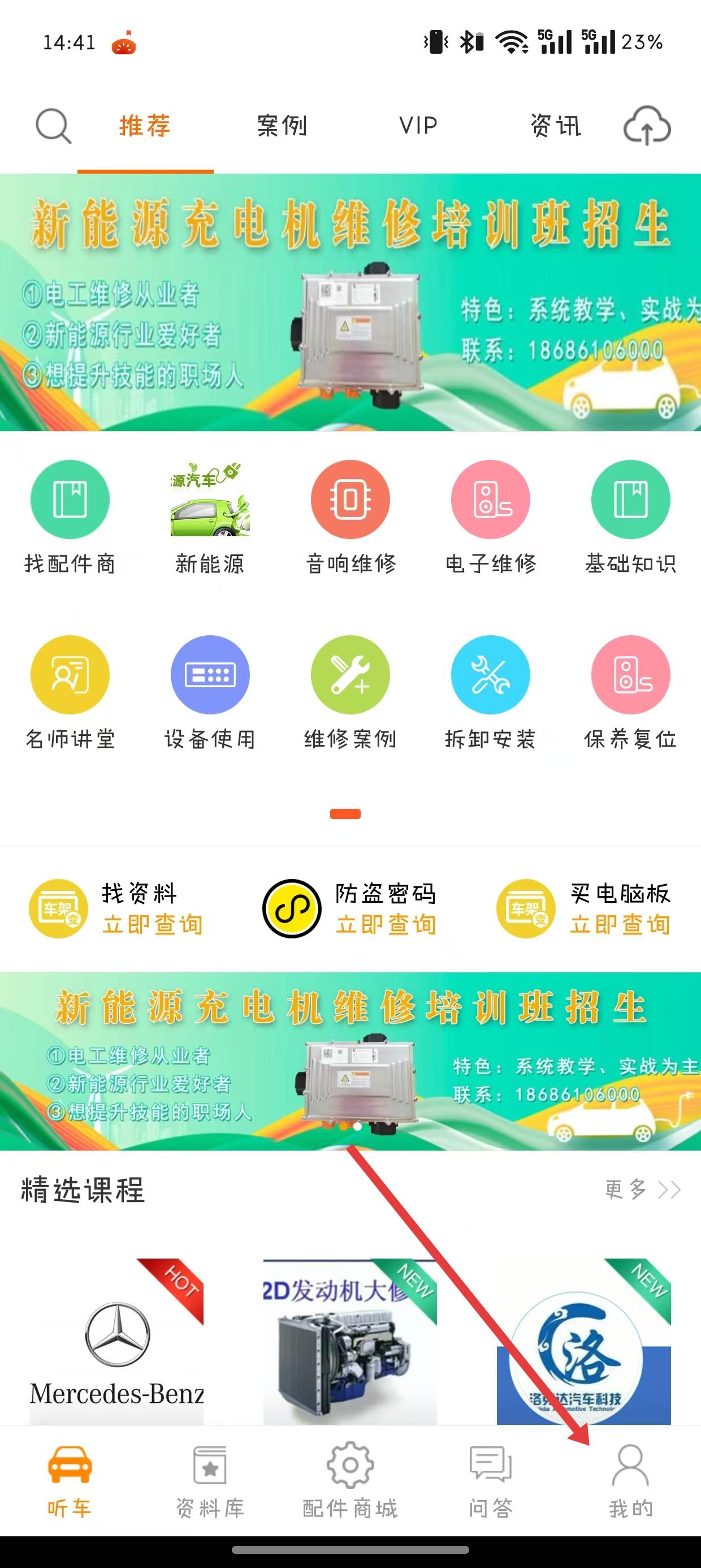This screenshot has width=701, height=1568.
Task: Open 名师讲堂 lectures
Action: pyautogui.click(x=70, y=693)
